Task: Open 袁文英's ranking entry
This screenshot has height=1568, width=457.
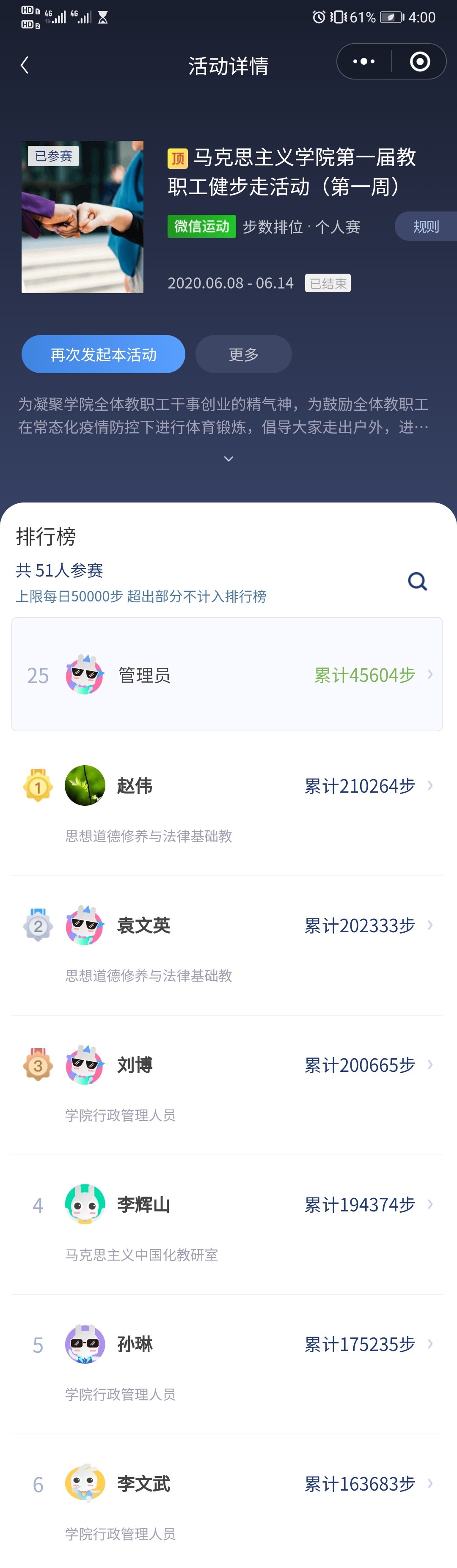Action: [227, 925]
